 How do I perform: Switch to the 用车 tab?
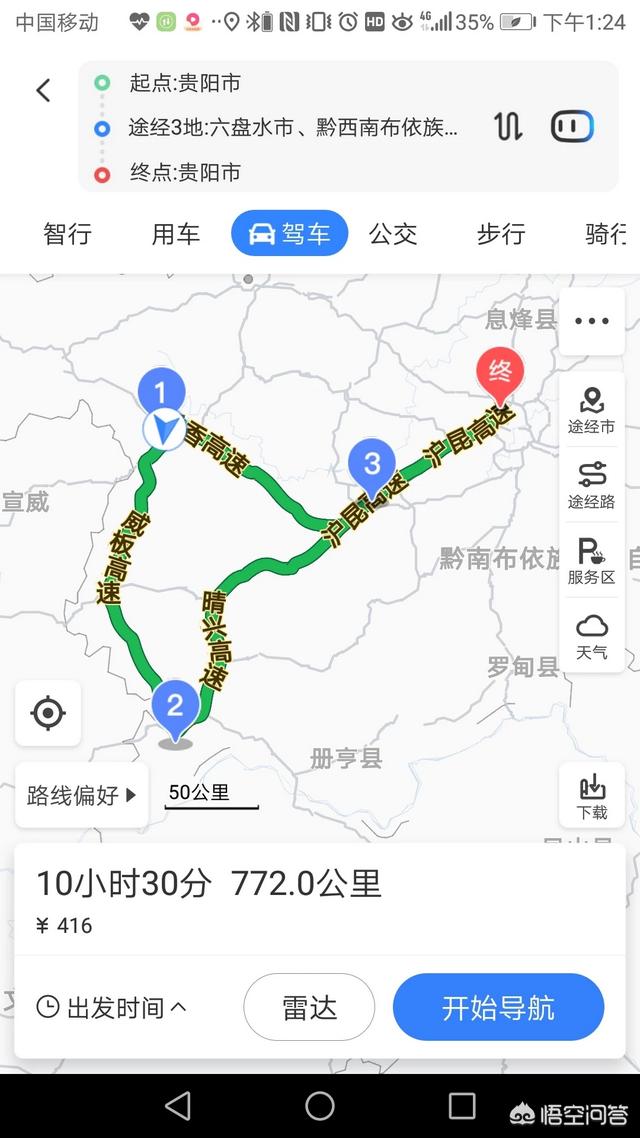click(175, 234)
